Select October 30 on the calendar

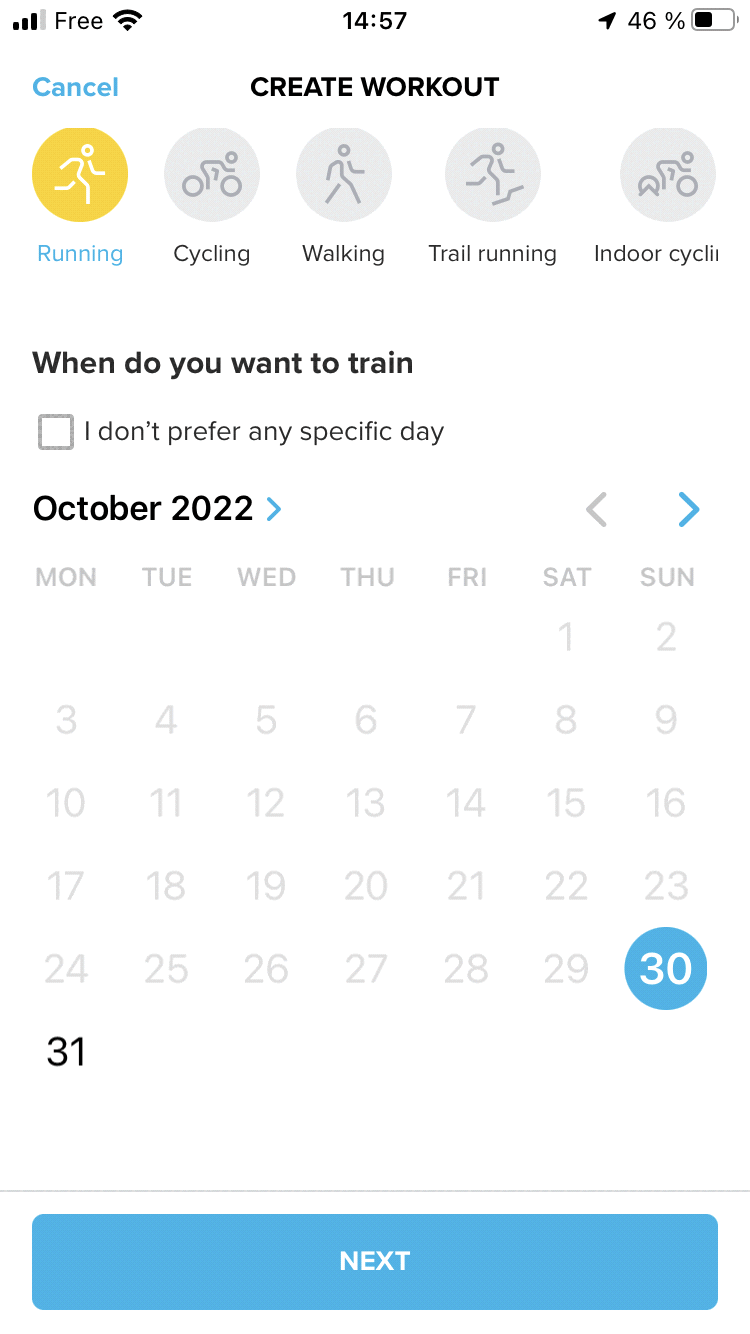coord(665,968)
